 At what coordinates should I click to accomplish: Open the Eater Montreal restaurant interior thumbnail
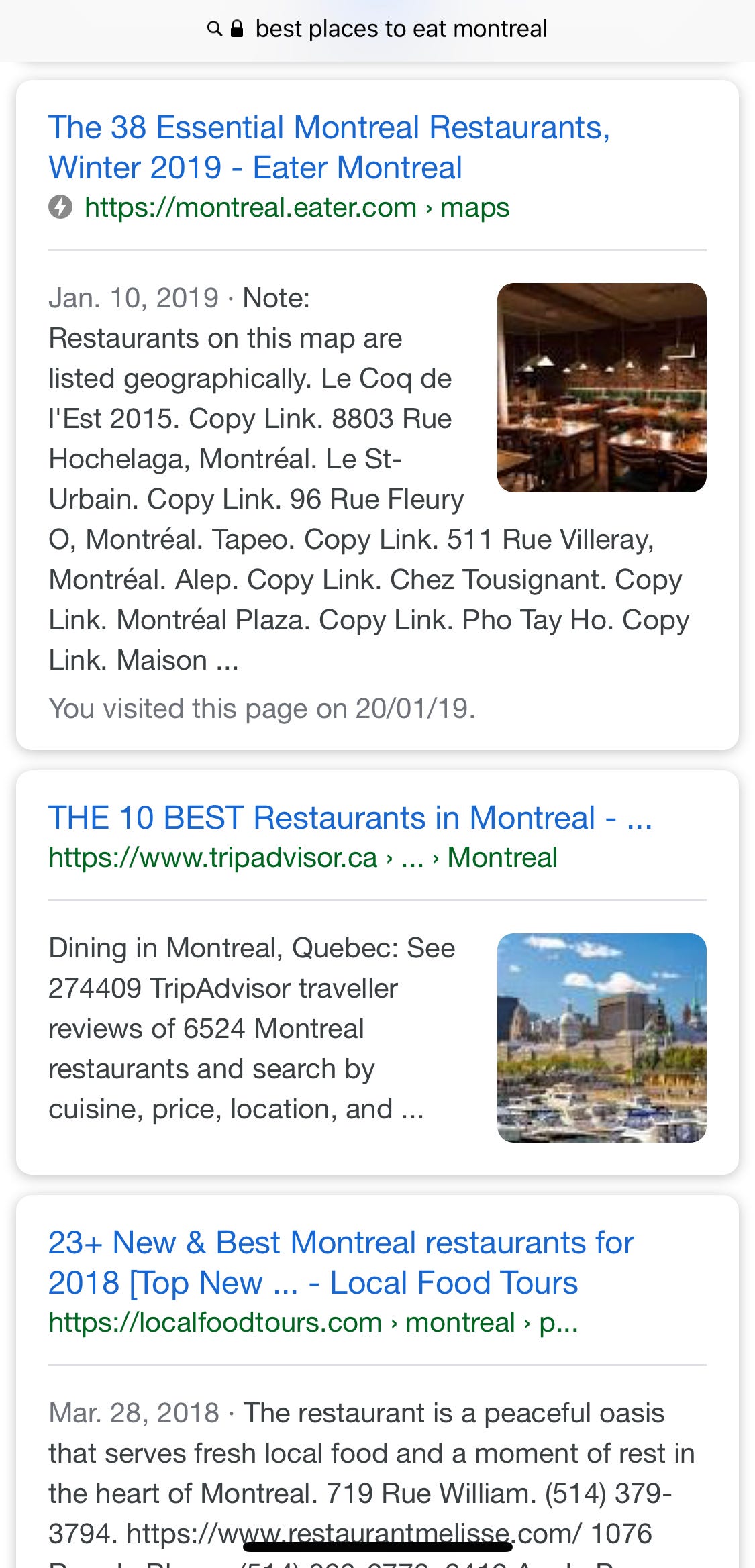[601, 387]
